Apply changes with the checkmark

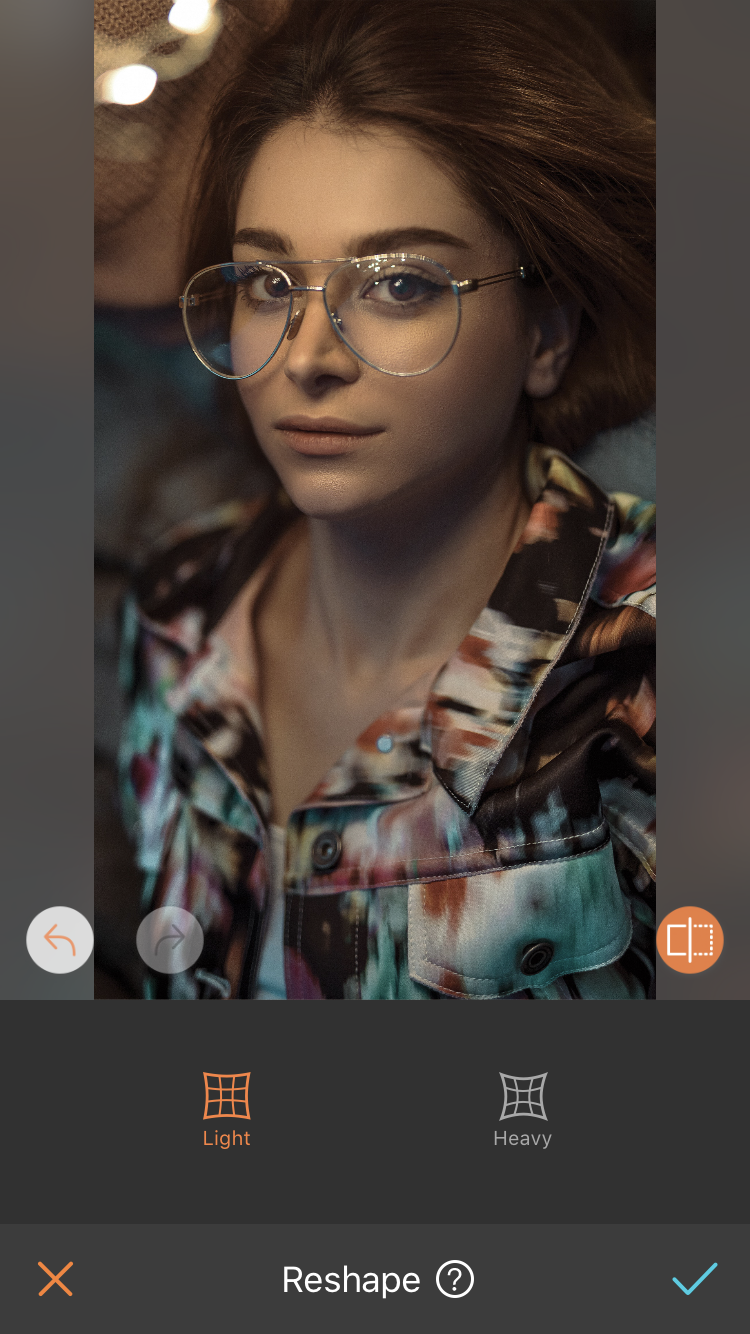[694, 1279]
